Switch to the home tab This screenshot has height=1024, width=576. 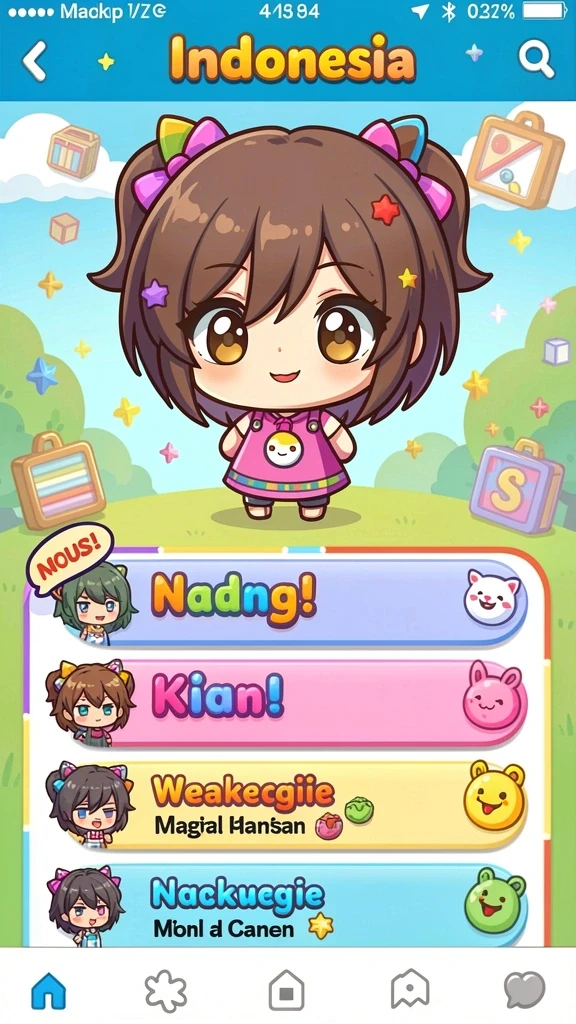point(49,990)
